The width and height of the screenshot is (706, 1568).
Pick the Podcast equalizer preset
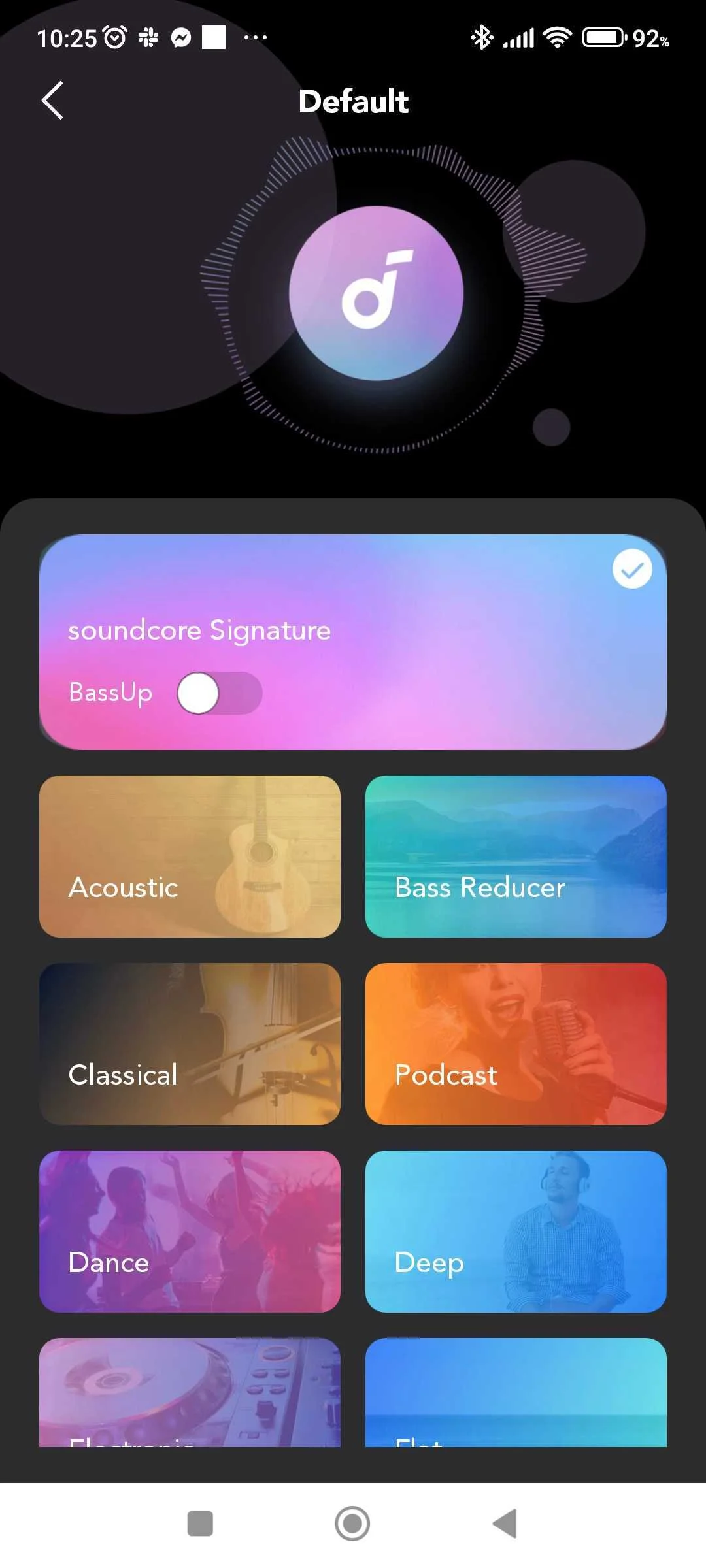pyautogui.click(x=516, y=1043)
